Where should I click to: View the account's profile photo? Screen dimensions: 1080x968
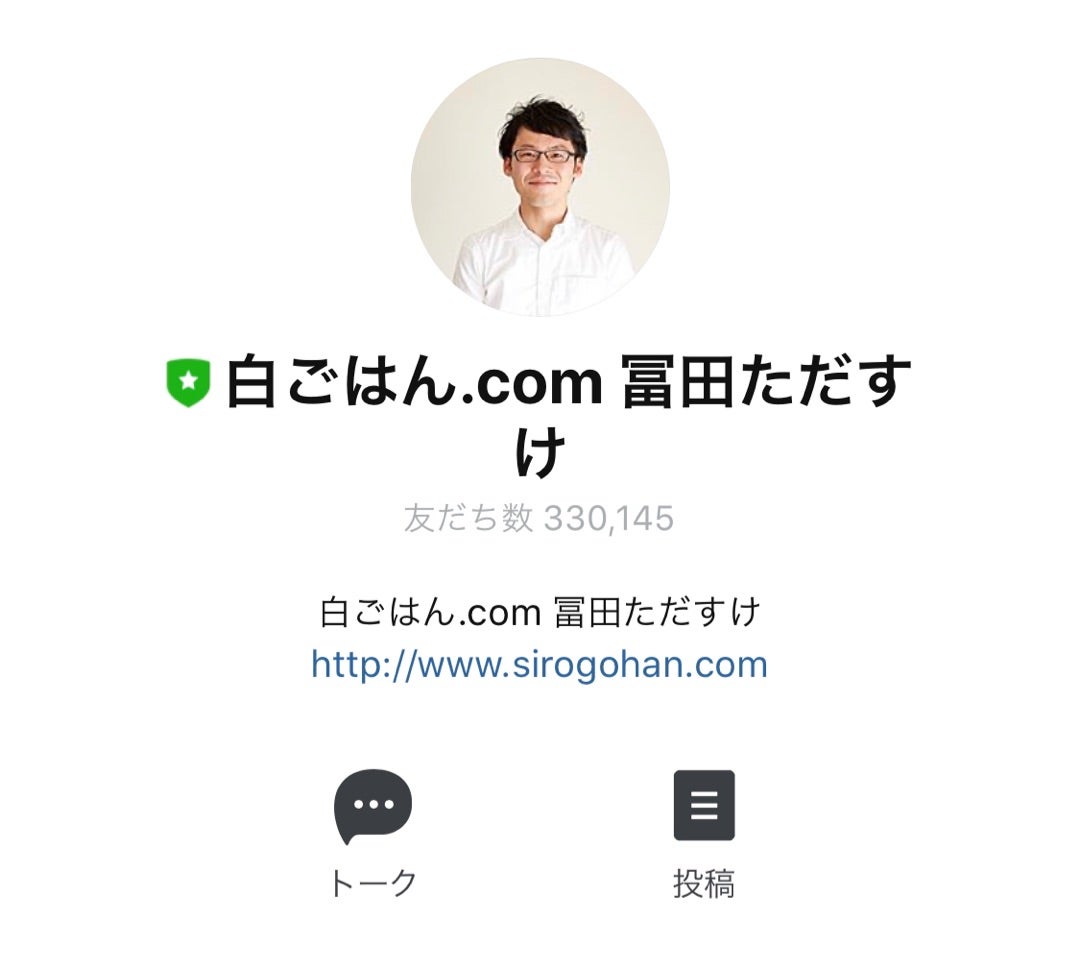click(x=540, y=187)
